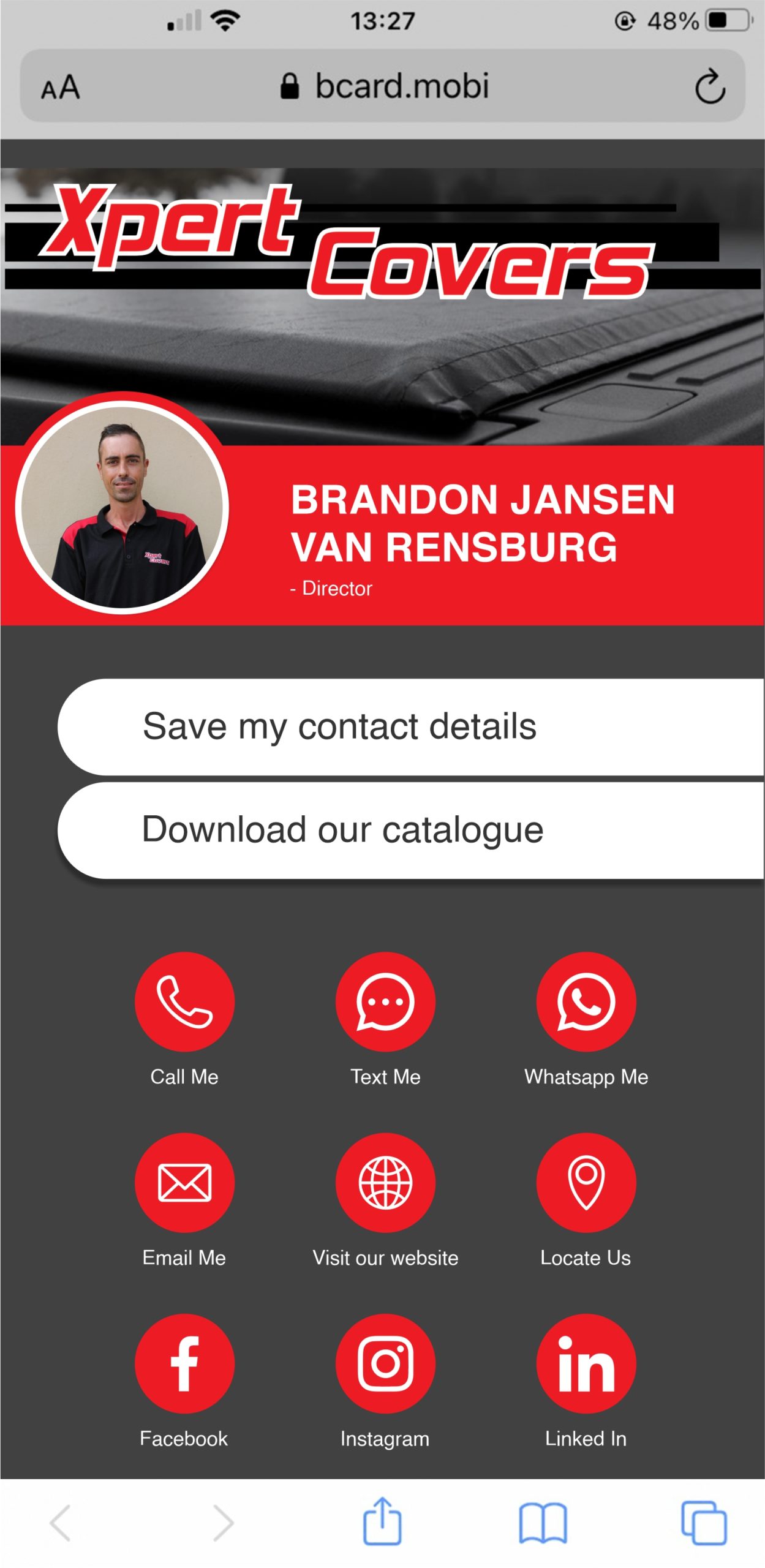The image size is (765, 1568).
Task: Tap the Call Me phone icon
Action: (184, 1001)
